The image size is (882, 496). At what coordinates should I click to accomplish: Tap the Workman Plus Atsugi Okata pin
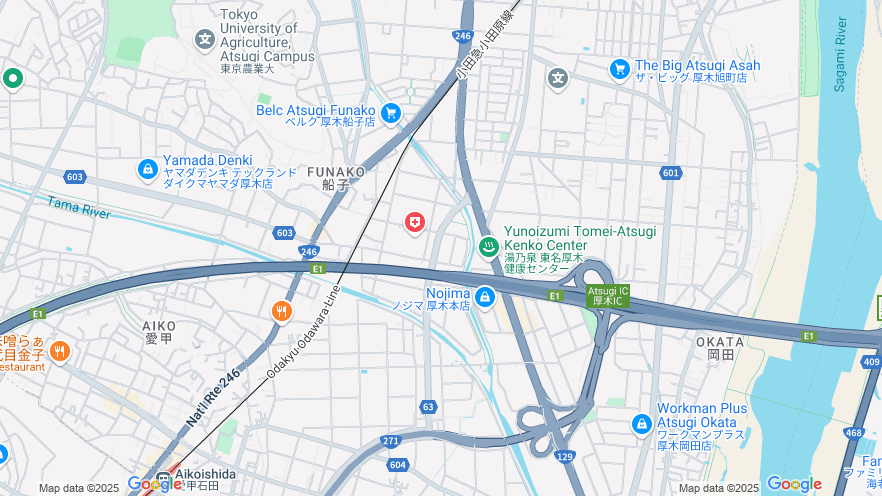click(641, 424)
